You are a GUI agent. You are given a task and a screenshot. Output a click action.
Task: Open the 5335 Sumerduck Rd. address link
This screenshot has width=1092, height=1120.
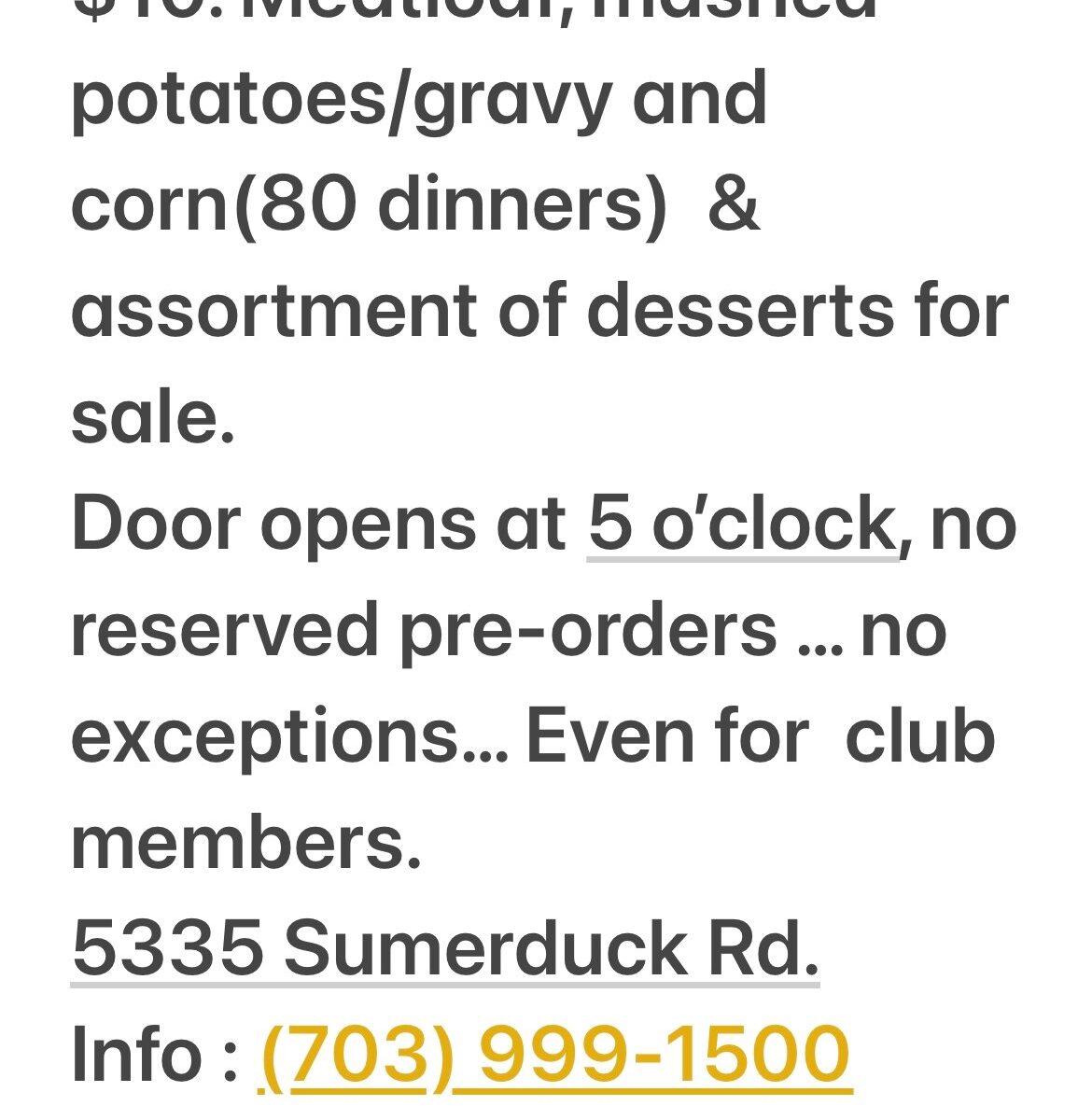(444, 948)
